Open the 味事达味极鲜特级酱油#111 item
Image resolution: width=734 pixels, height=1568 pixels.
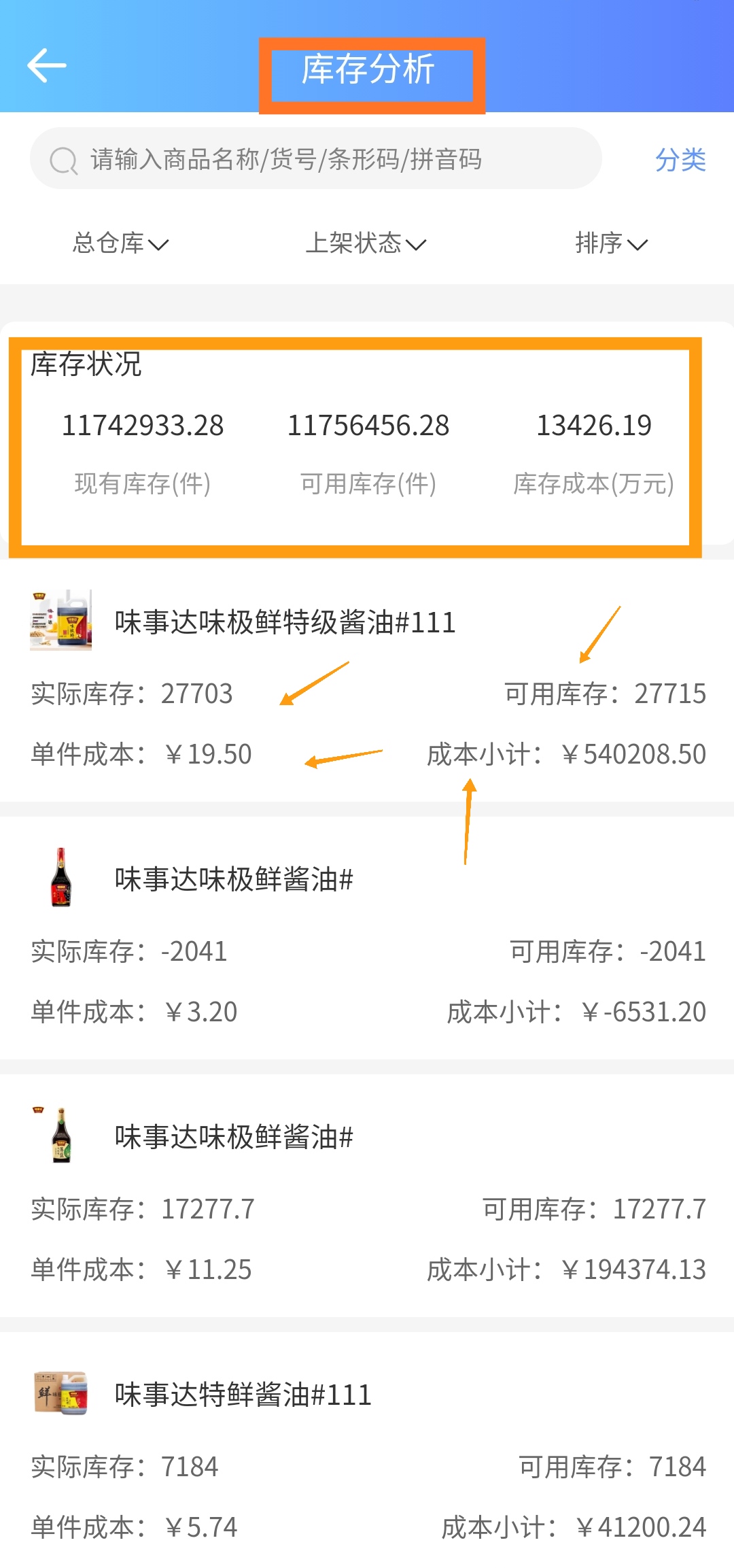coord(285,622)
